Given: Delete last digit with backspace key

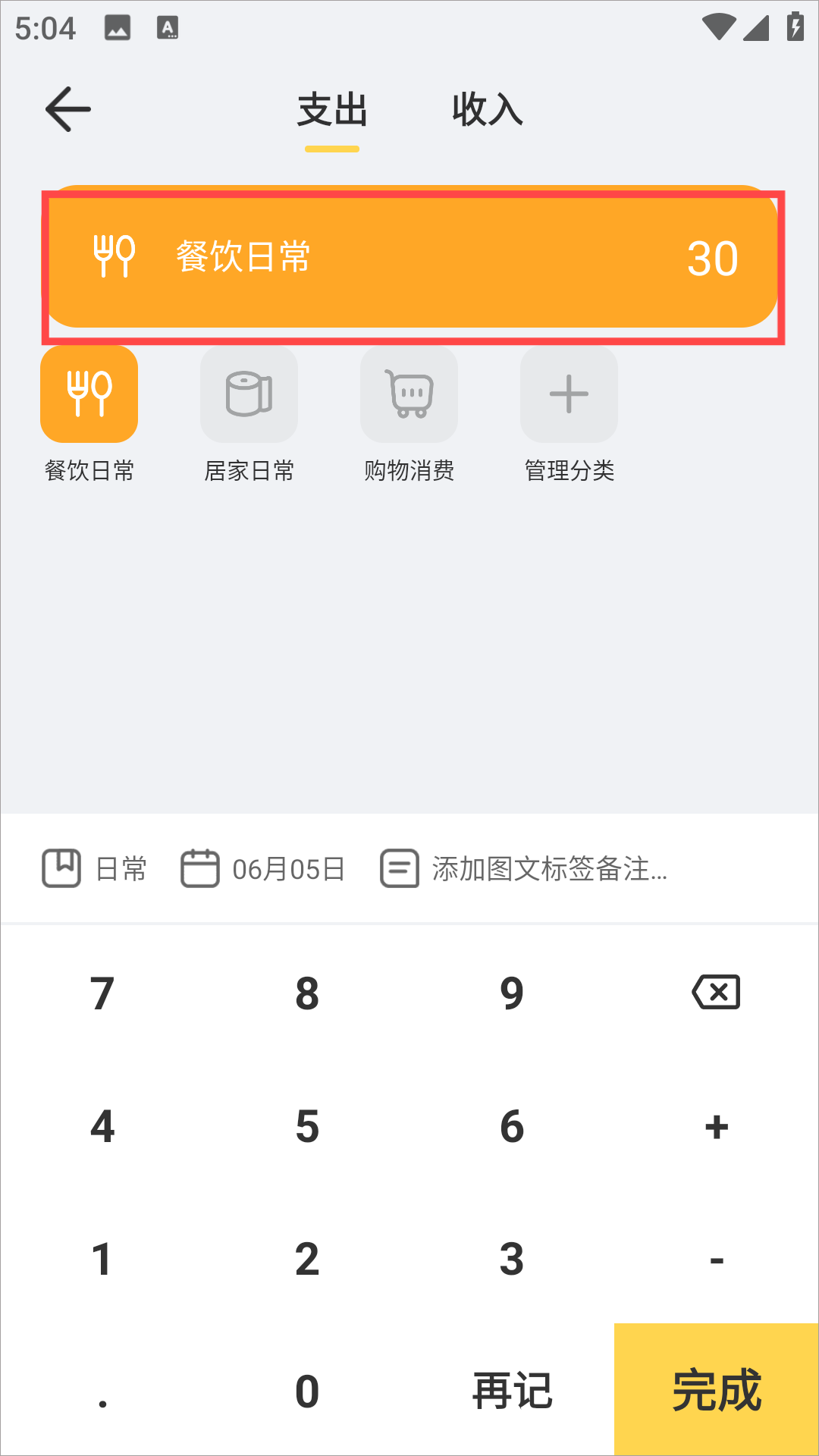Looking at the screenshot, I should click(x=716, y=992).
